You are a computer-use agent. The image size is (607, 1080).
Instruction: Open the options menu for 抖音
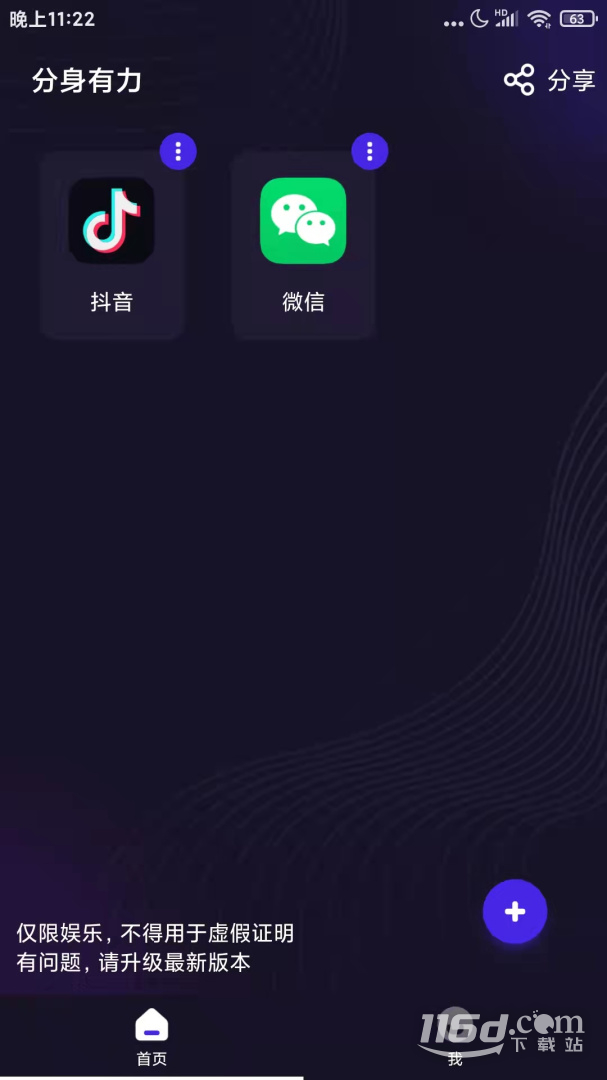178,151
